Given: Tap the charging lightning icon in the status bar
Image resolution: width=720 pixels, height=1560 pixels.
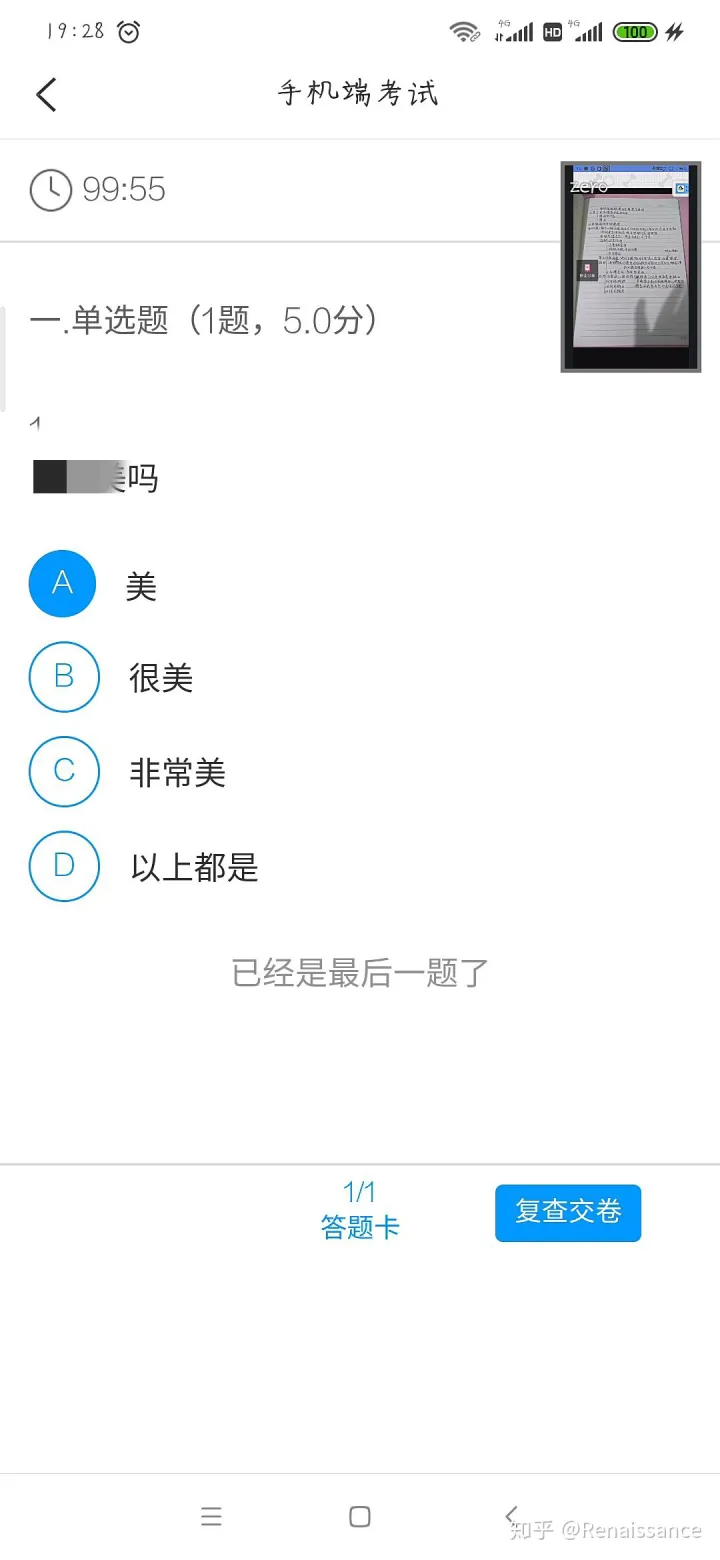Looking at the screenshot, I should pos(673,31).
